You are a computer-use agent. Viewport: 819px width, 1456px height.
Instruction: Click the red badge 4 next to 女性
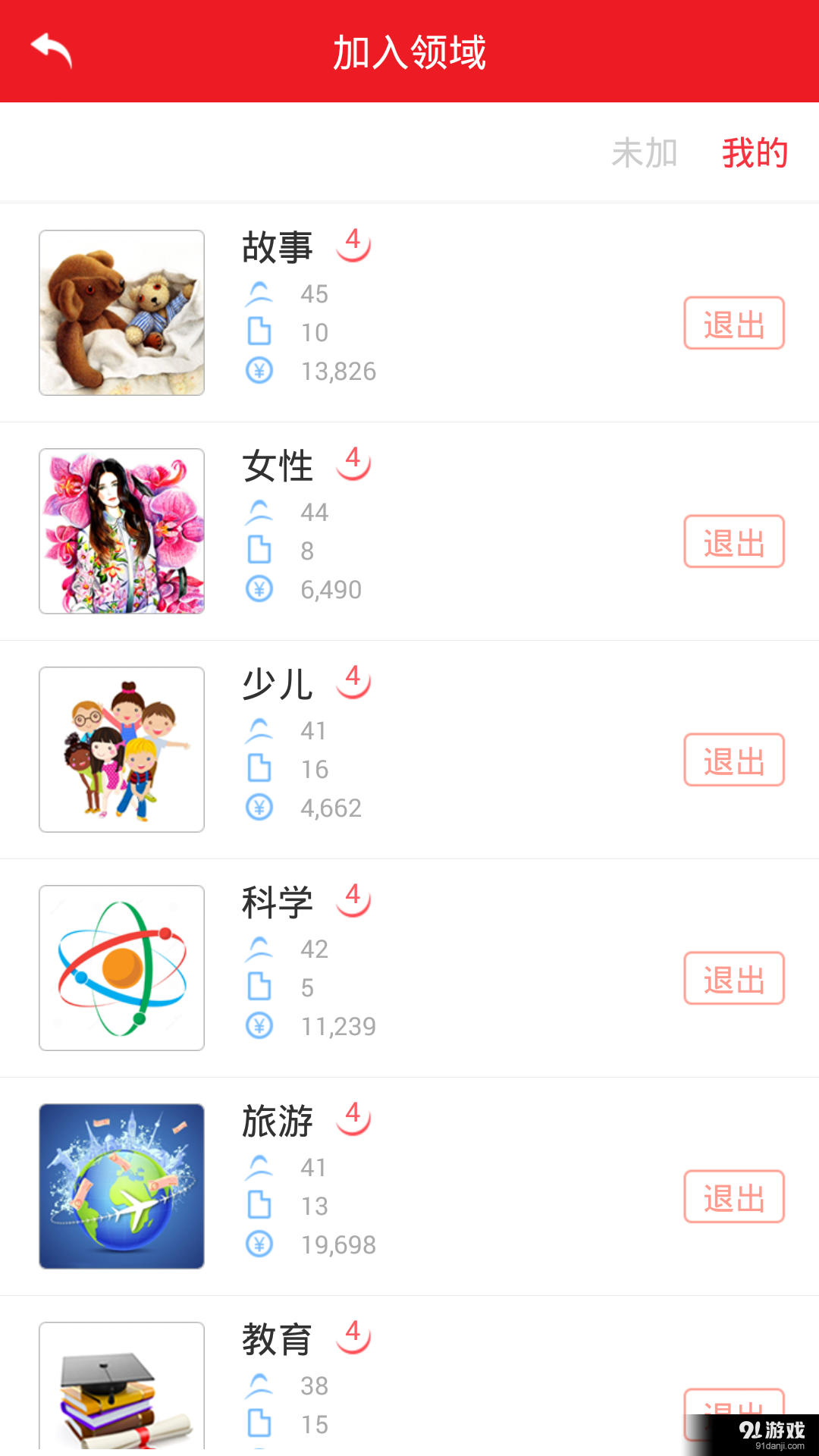click(x=353, y=459)
